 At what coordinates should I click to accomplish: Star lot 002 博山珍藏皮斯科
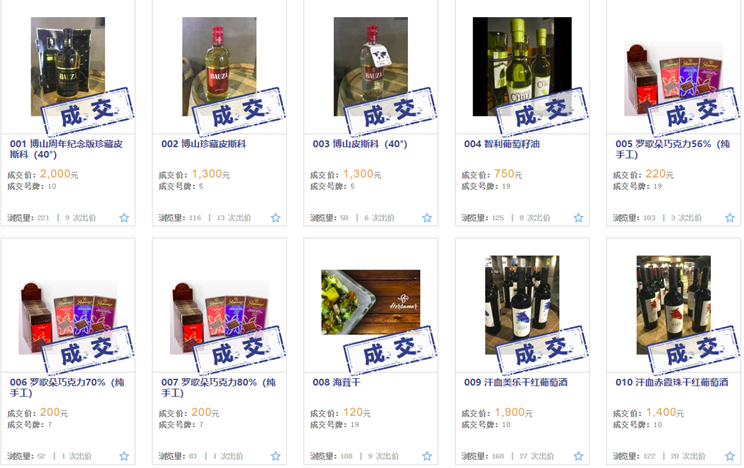[275, 218]
